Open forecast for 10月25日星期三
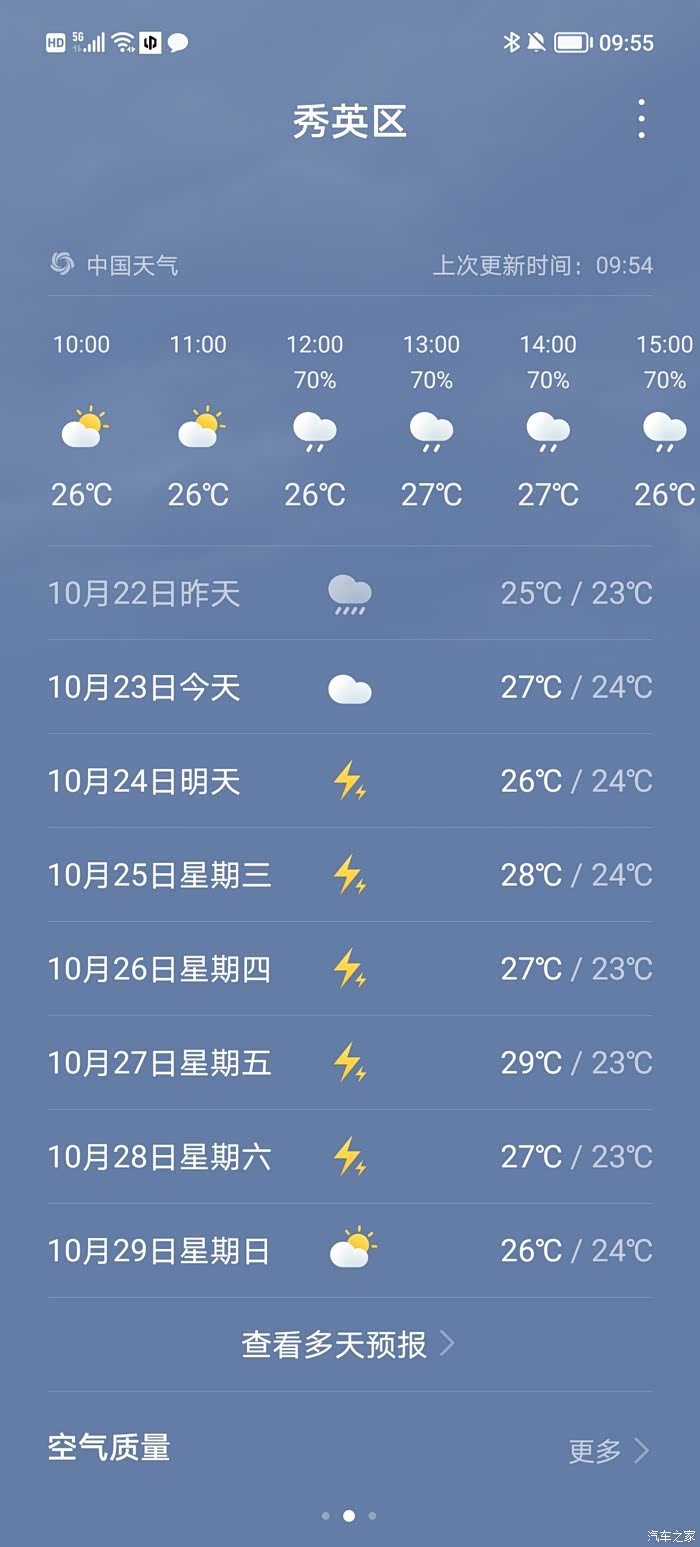This screenshot has height=1547, width=700. pyautogui.click(x=350, y=875)
